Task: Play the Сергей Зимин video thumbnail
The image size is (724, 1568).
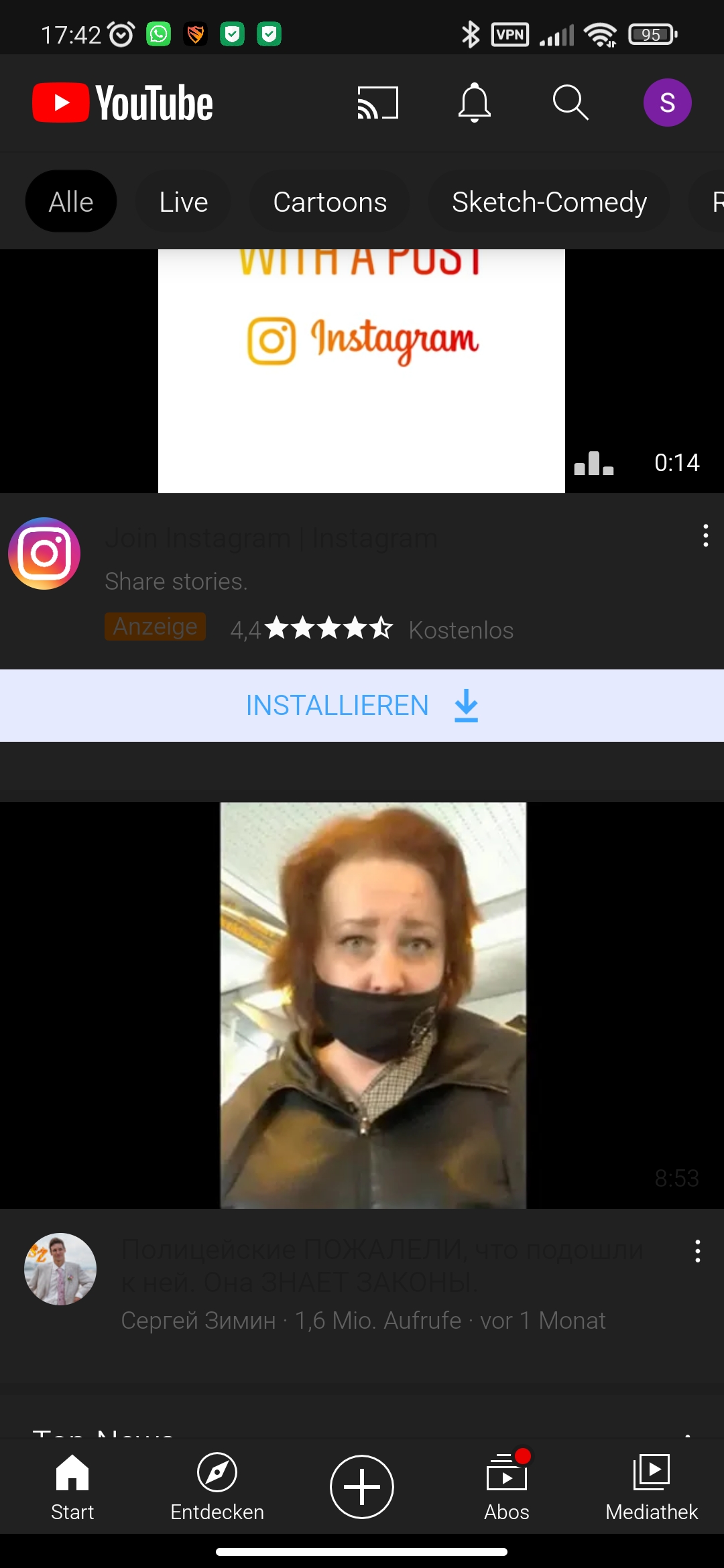Action: (x=362, y=1005)
